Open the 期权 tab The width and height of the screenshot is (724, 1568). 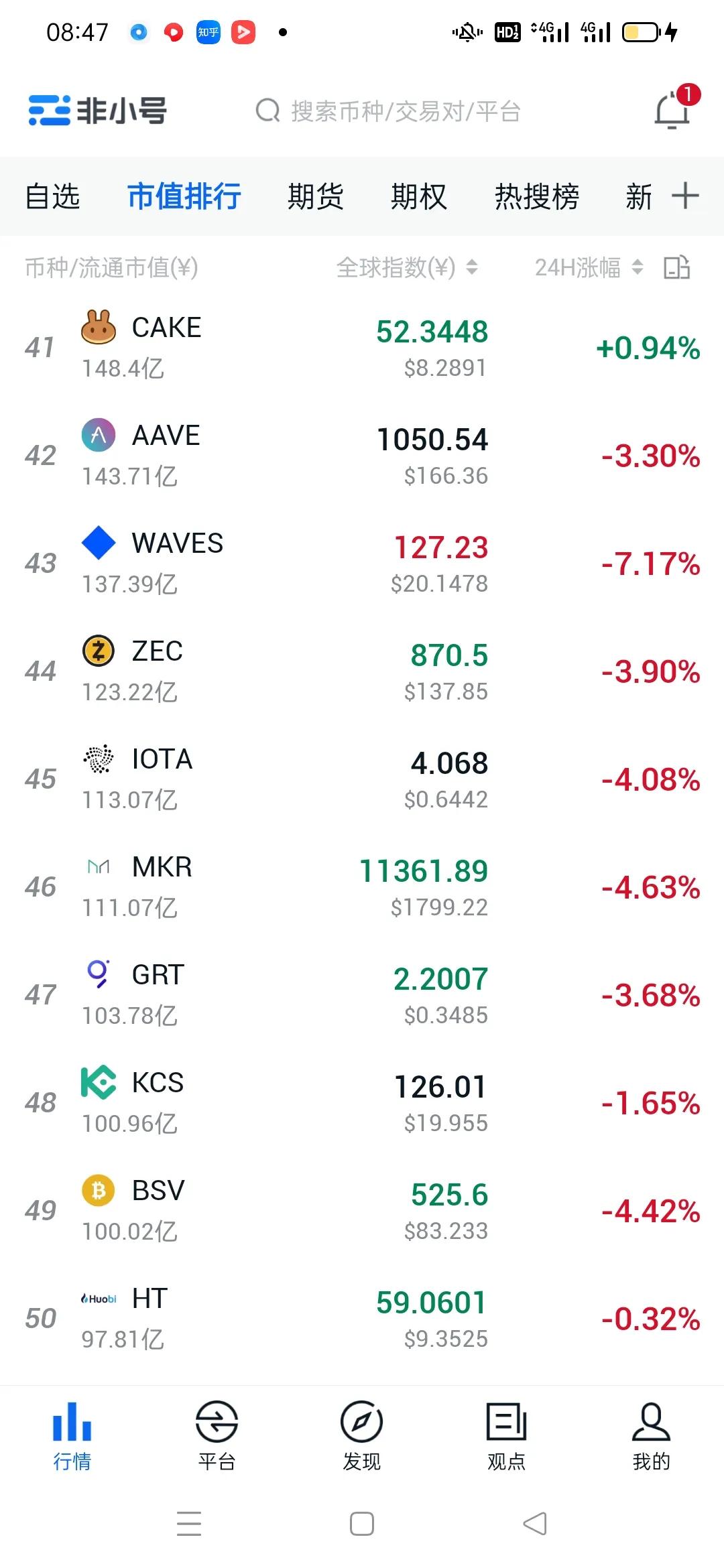(419, 197)
